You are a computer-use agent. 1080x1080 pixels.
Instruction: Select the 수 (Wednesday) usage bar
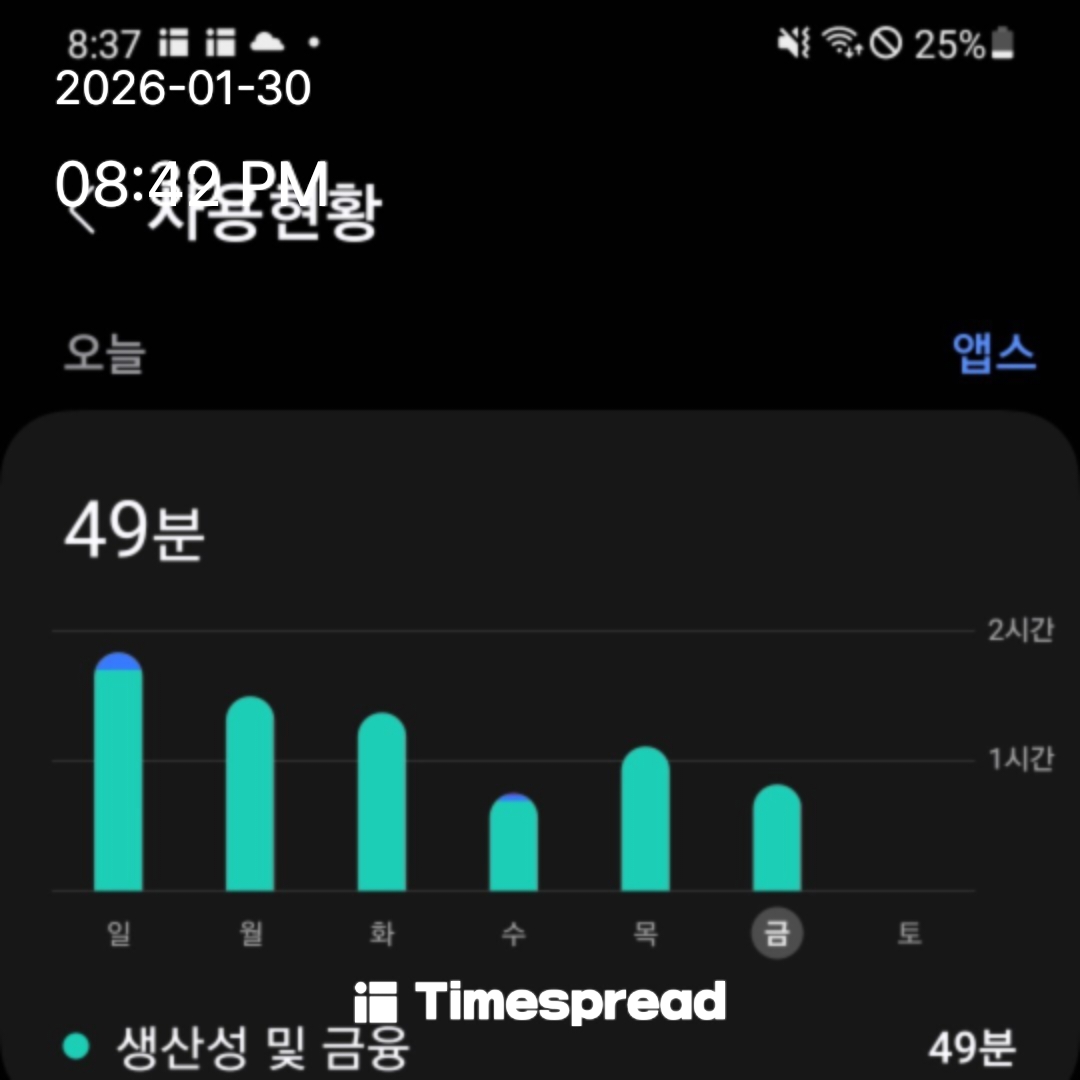click(513, 843)
